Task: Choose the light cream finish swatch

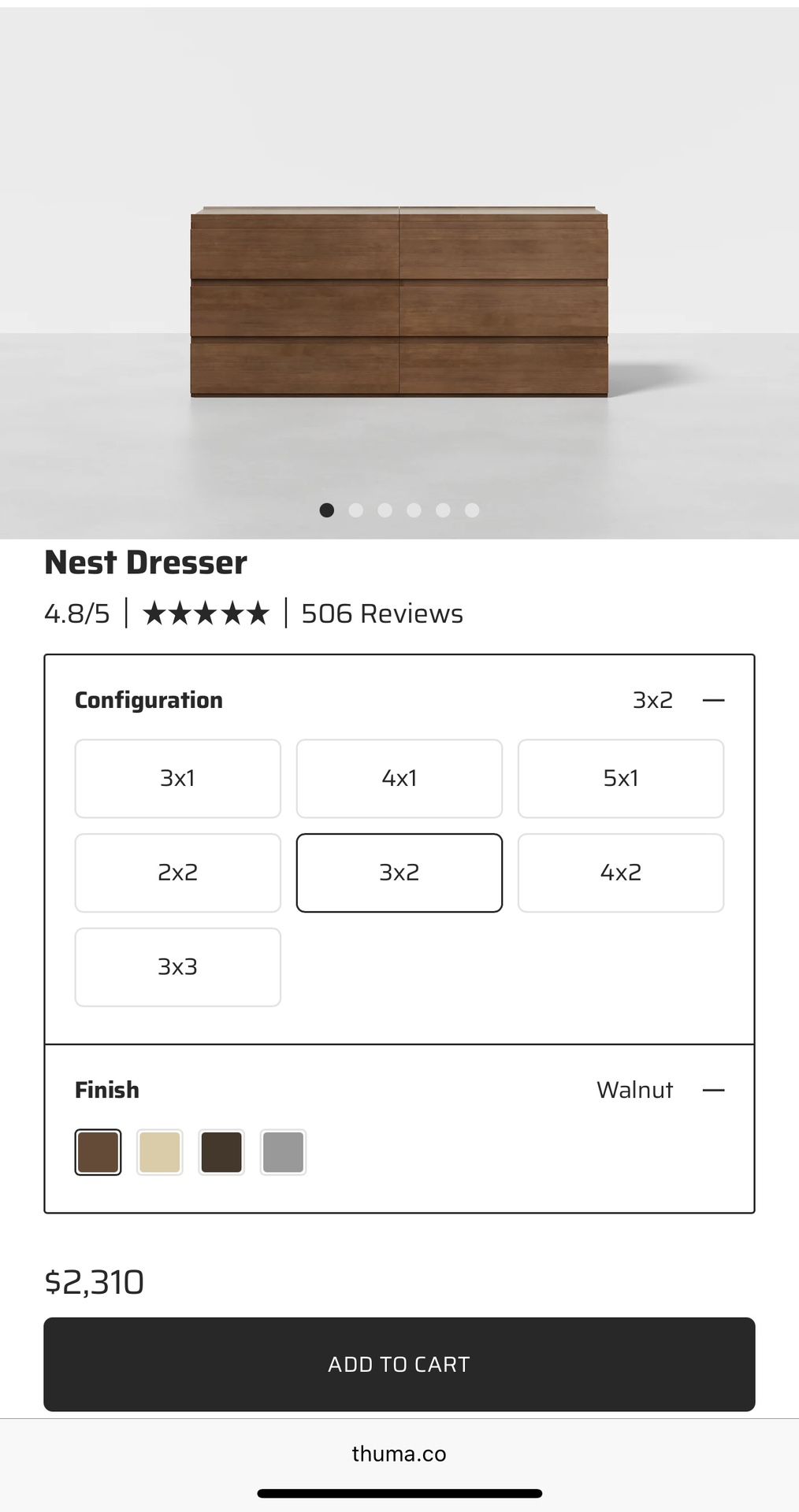Action: point(160,1152)
